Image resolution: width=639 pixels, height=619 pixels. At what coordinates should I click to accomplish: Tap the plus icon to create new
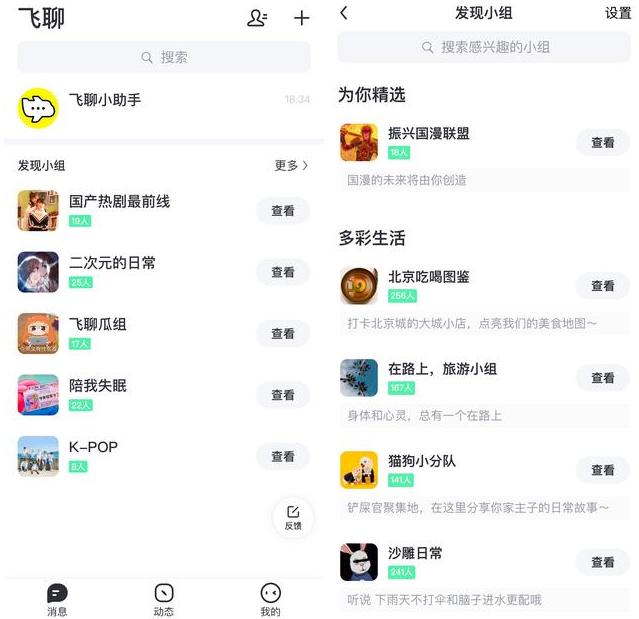[301, 18]
